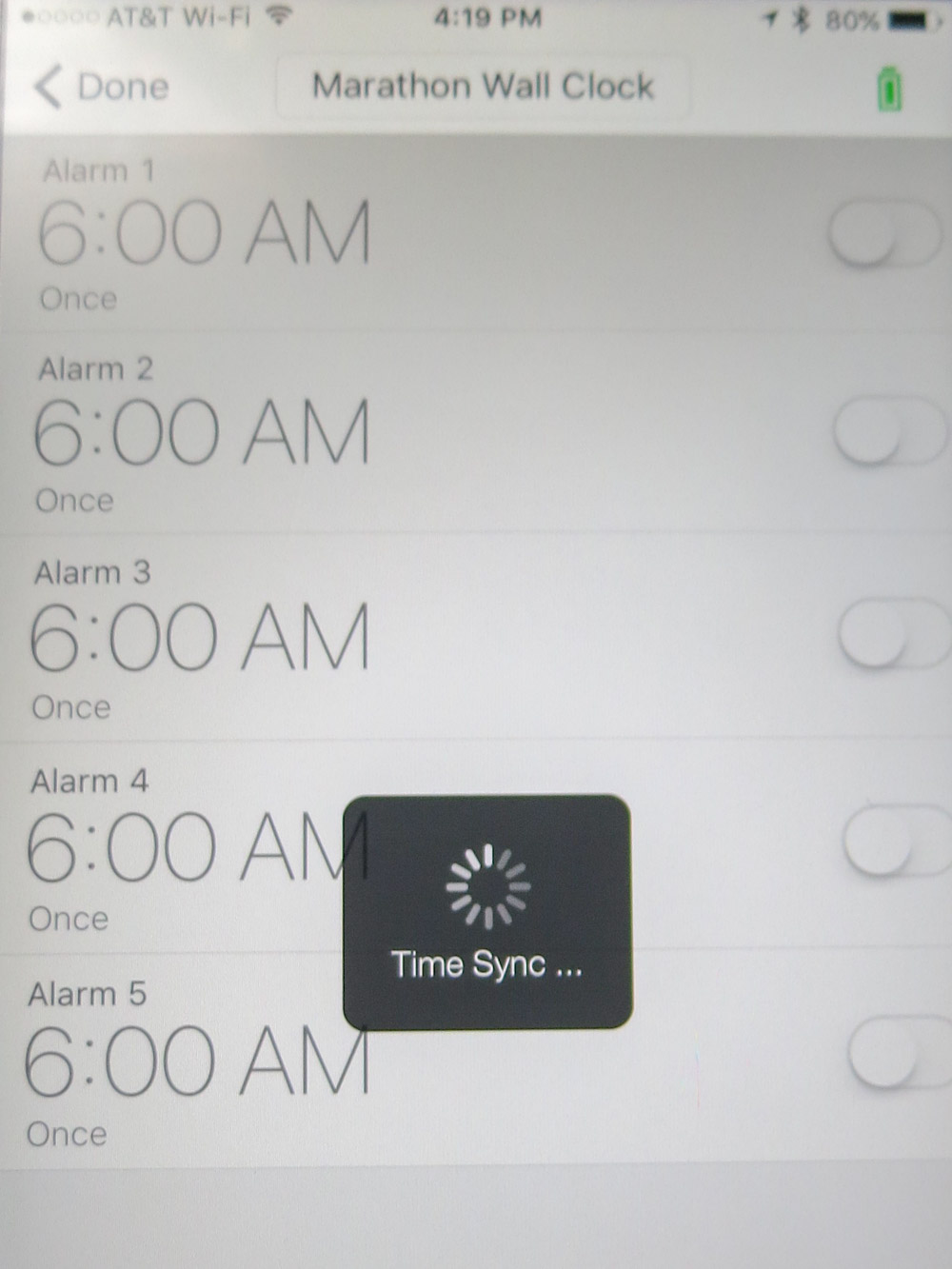Screen dimensions: 952x1269
Task: Open Alarm 1 time settings
Action: tap(203, 233)
